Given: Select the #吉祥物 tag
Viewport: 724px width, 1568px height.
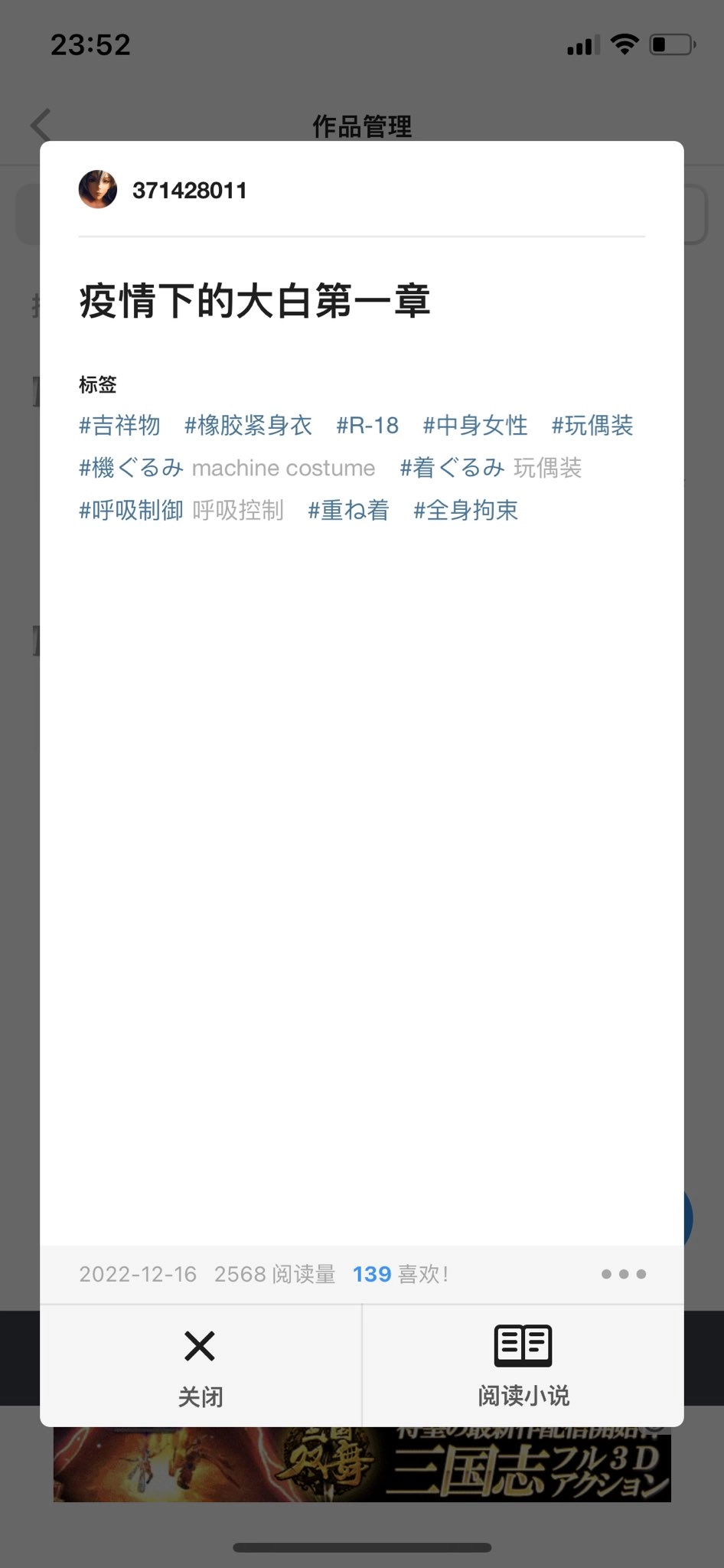Looking at the screenshot, I should click(x=119, y=426).
